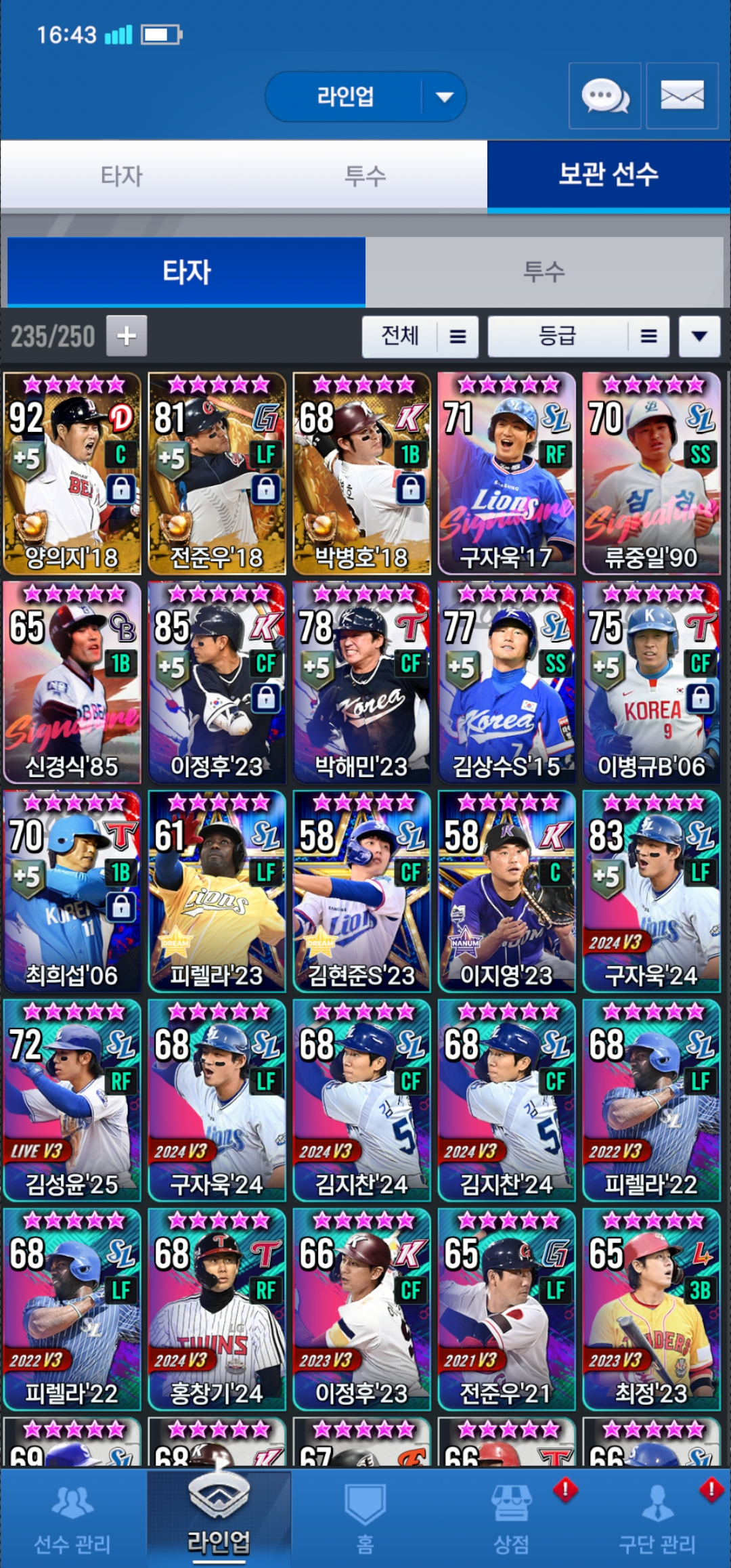Viewport: 731px width, 1568px height.
Task: Open the 상점 shop tab
Action: (x=512, y=1518)
